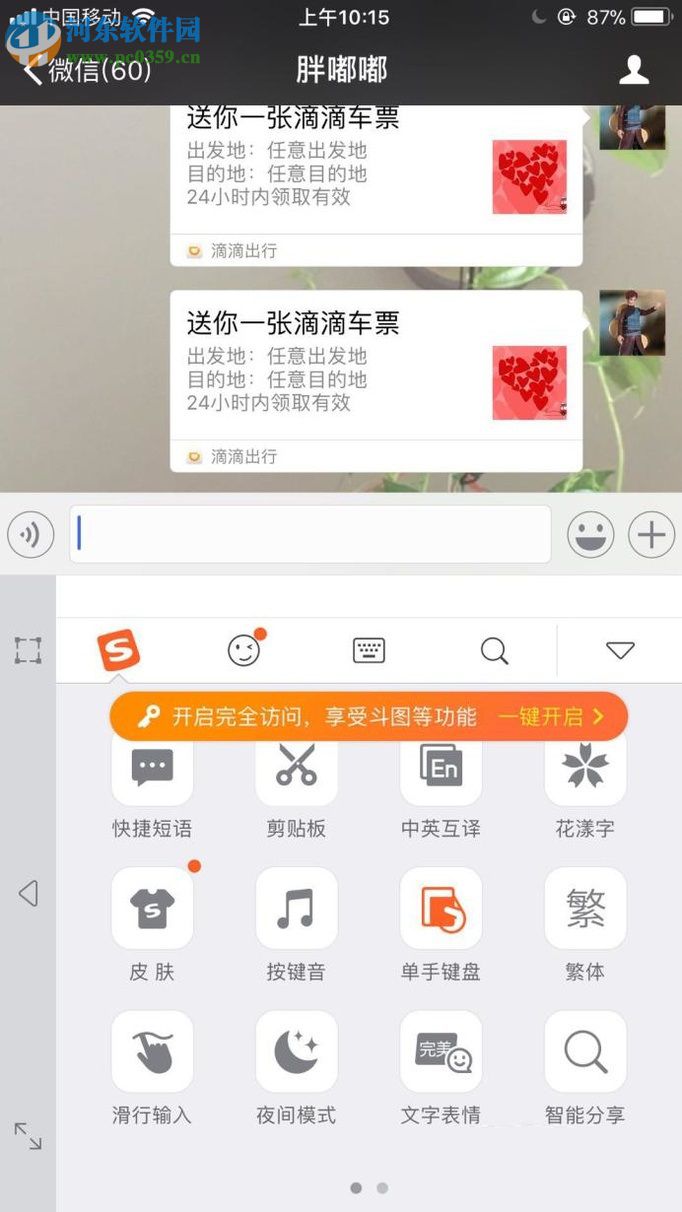Collapse the keyboard with the down triangle
The height and width of the screenshot is (1212, 682).
coord(620,651)
